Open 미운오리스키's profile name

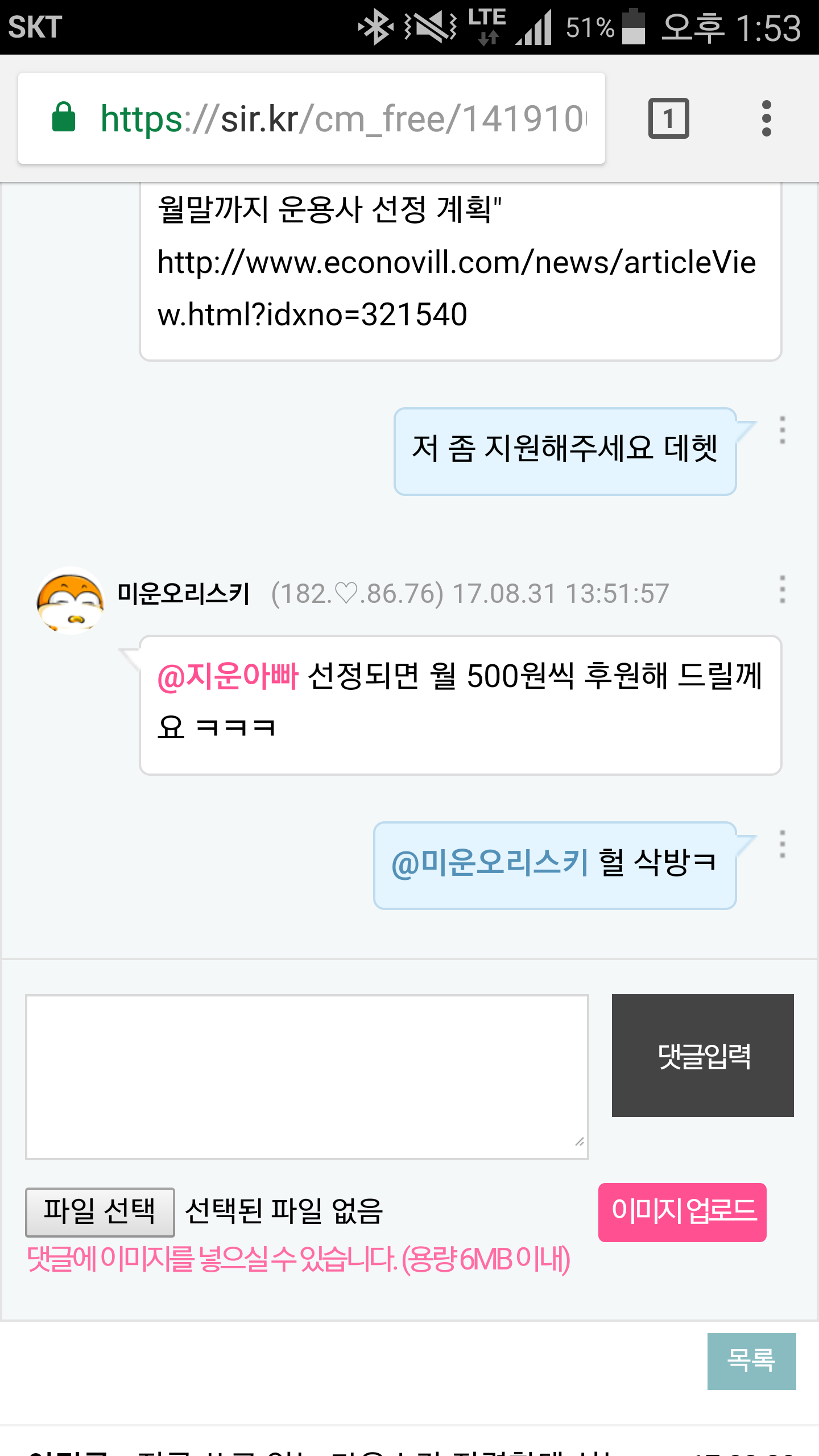click(x=183, y=594)
